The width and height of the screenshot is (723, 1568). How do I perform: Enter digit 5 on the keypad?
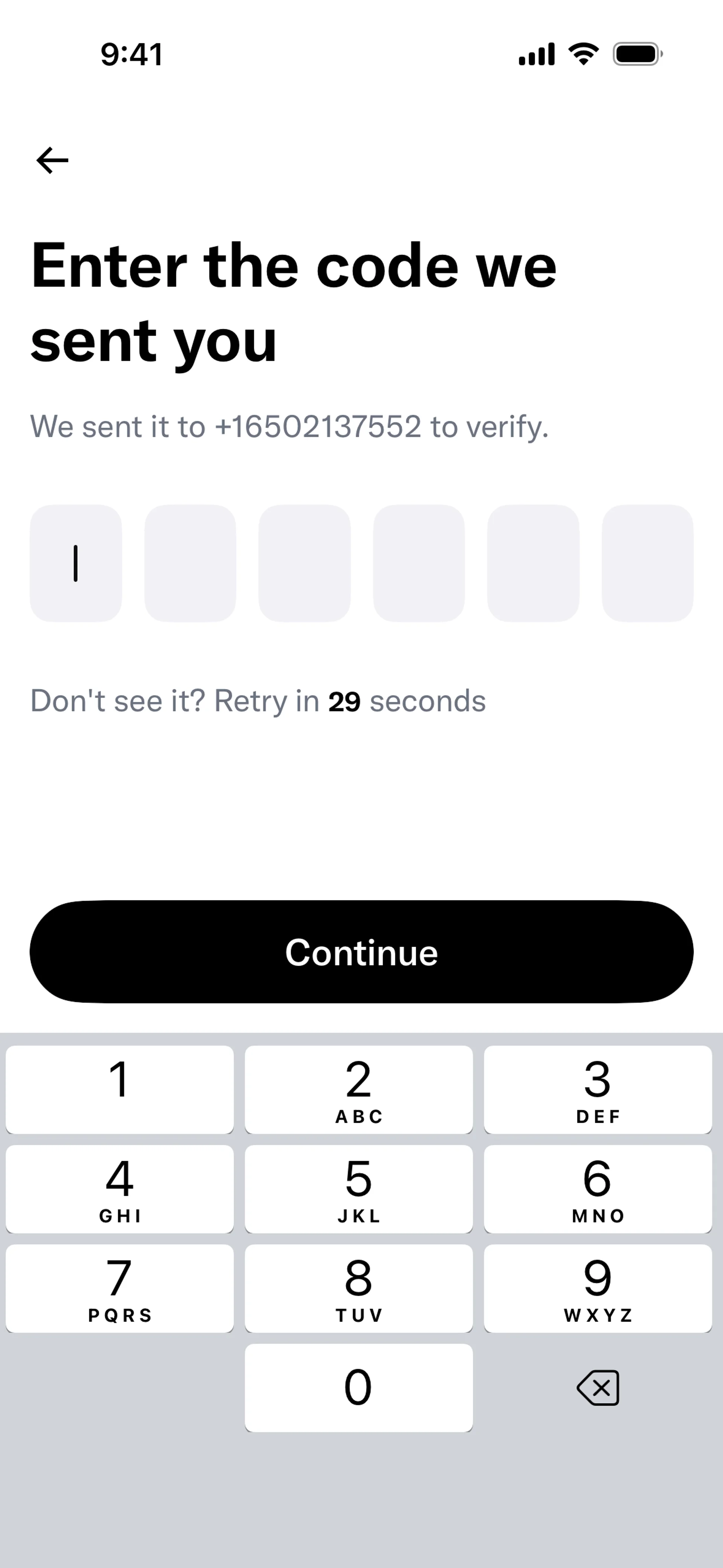click(x=358, y=1189)
